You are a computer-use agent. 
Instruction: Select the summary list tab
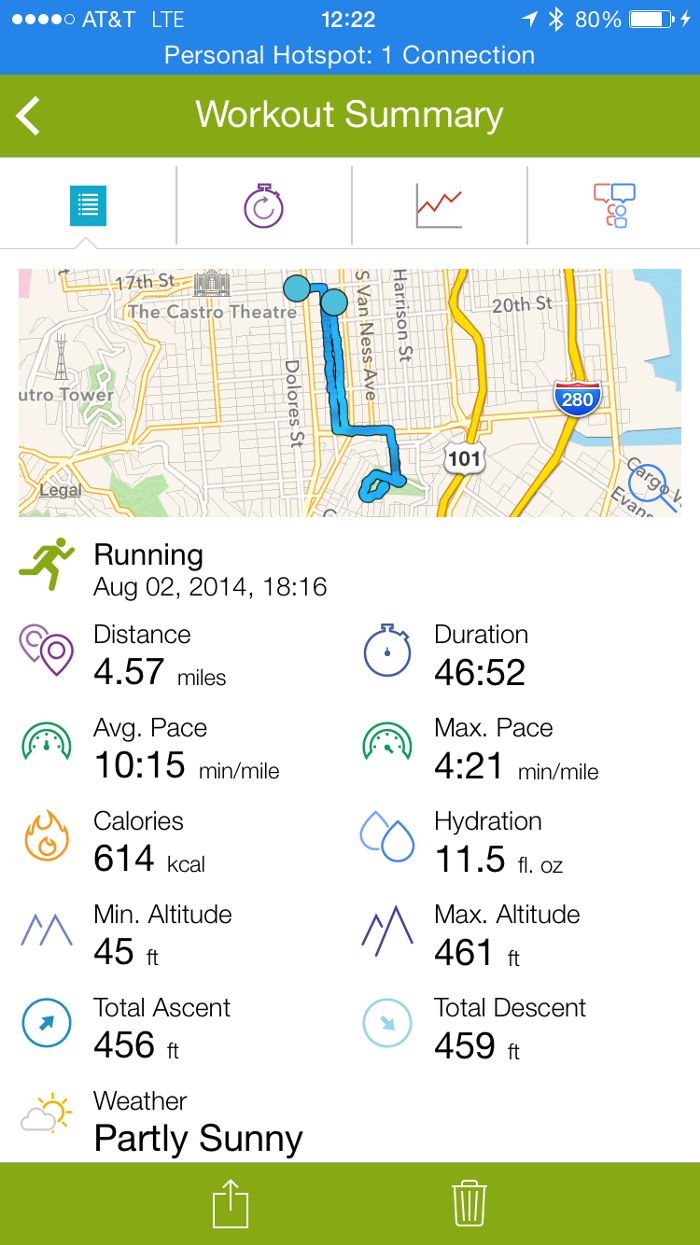pos(88,206)
